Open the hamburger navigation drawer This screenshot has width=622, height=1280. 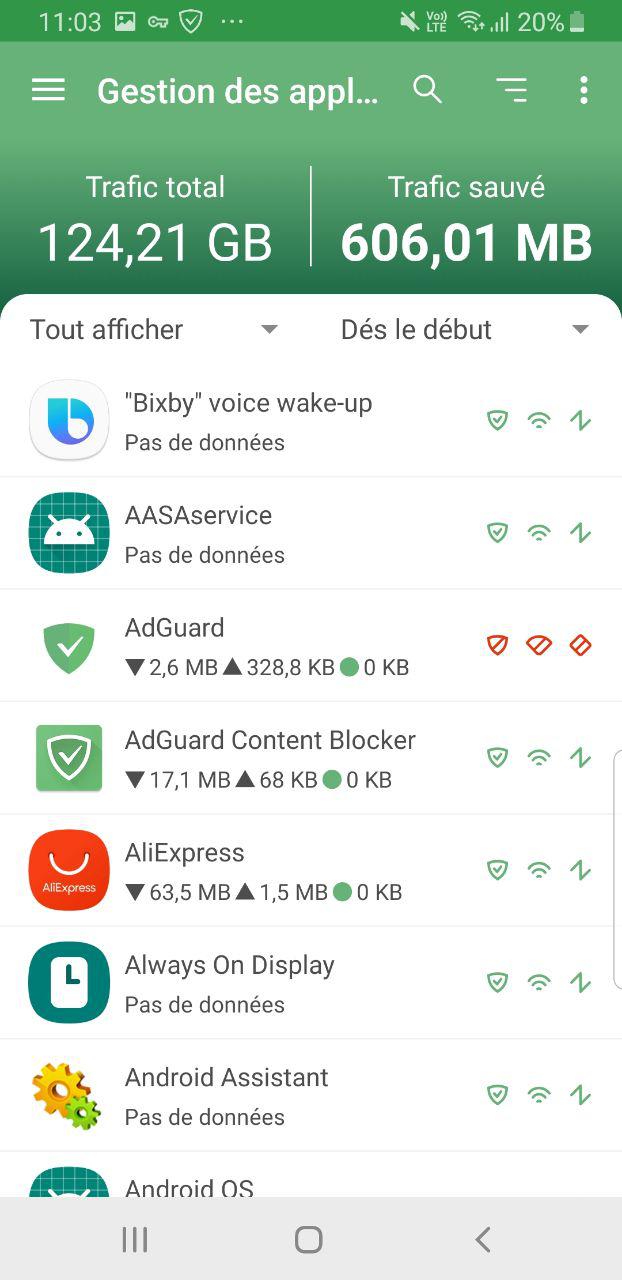click(48, 91)
